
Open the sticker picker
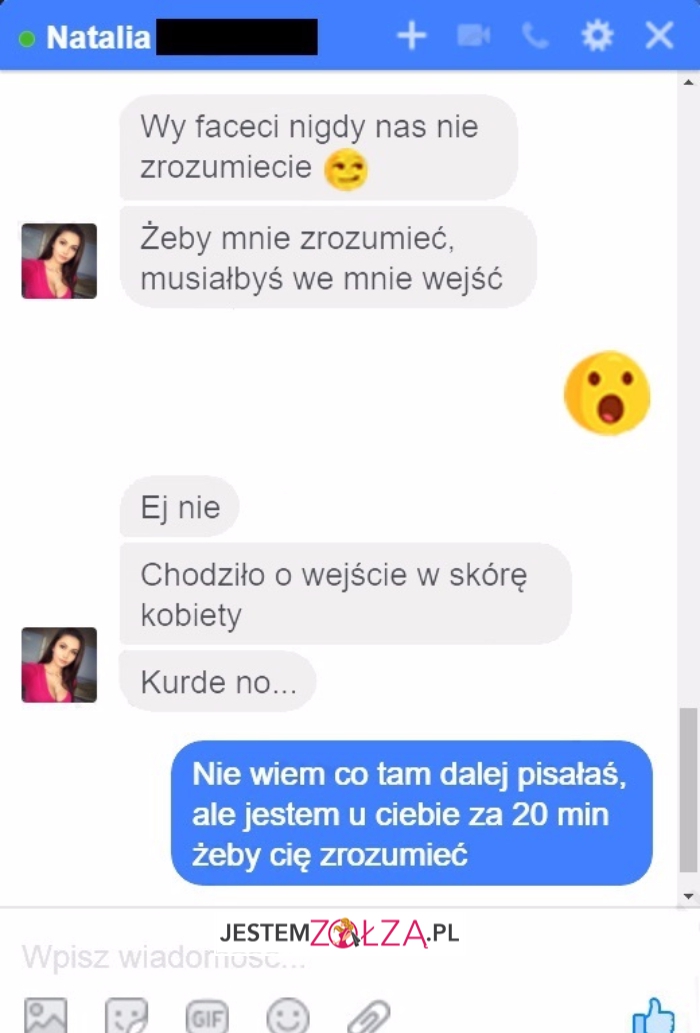click(127, 1016)
